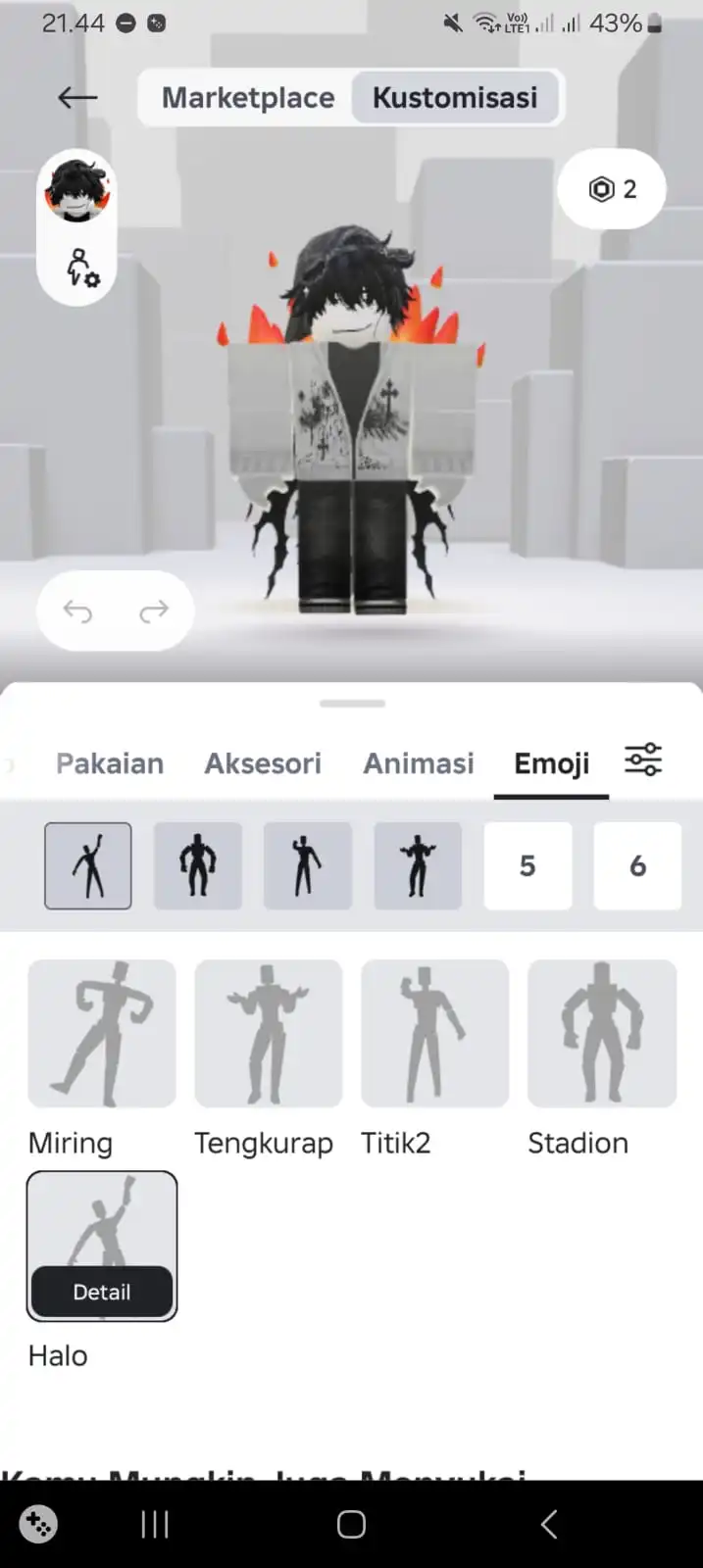
Task: Switch to the Marketplace tab
Action: pyautogui.click(x=248, y=98)
